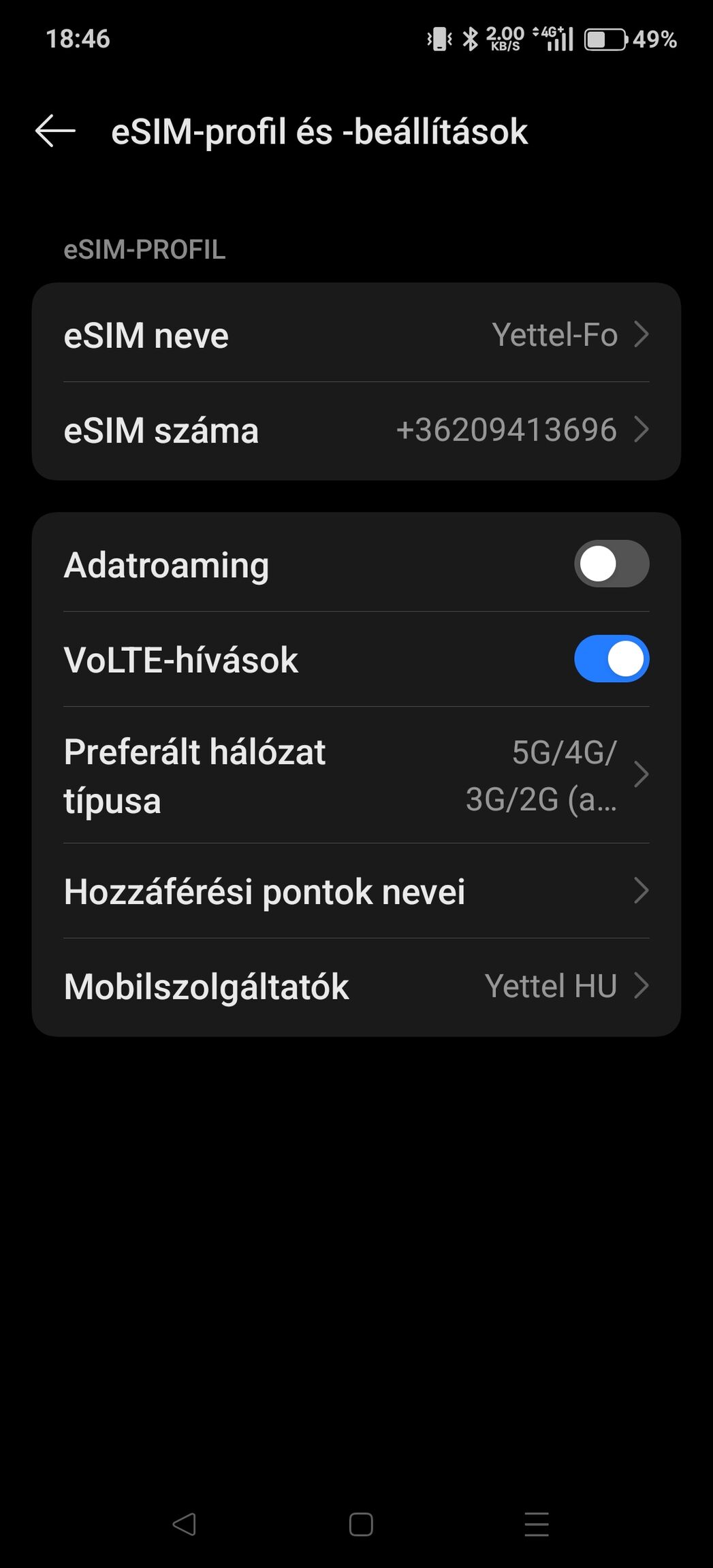Tap the system home button
The width and height of the screenshot is (713, 1568).
(x=361, y=1524)
